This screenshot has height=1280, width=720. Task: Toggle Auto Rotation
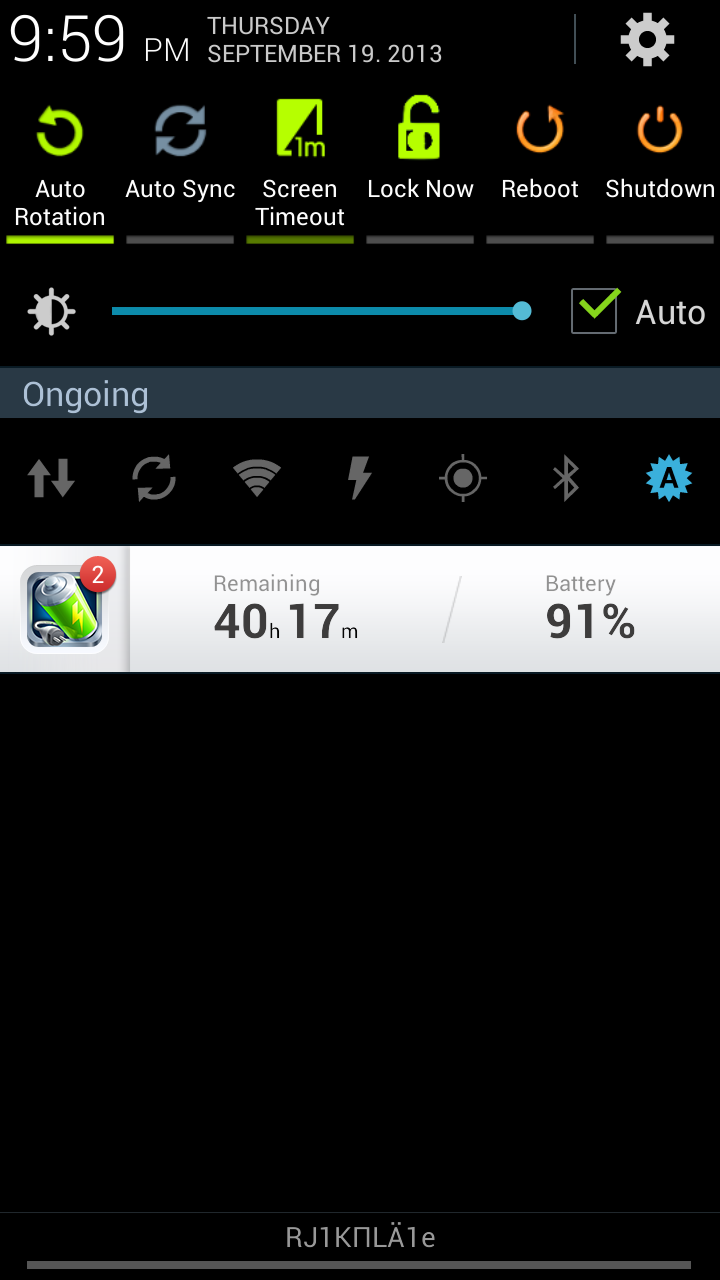pyautogui.click(x=60, y=165)
